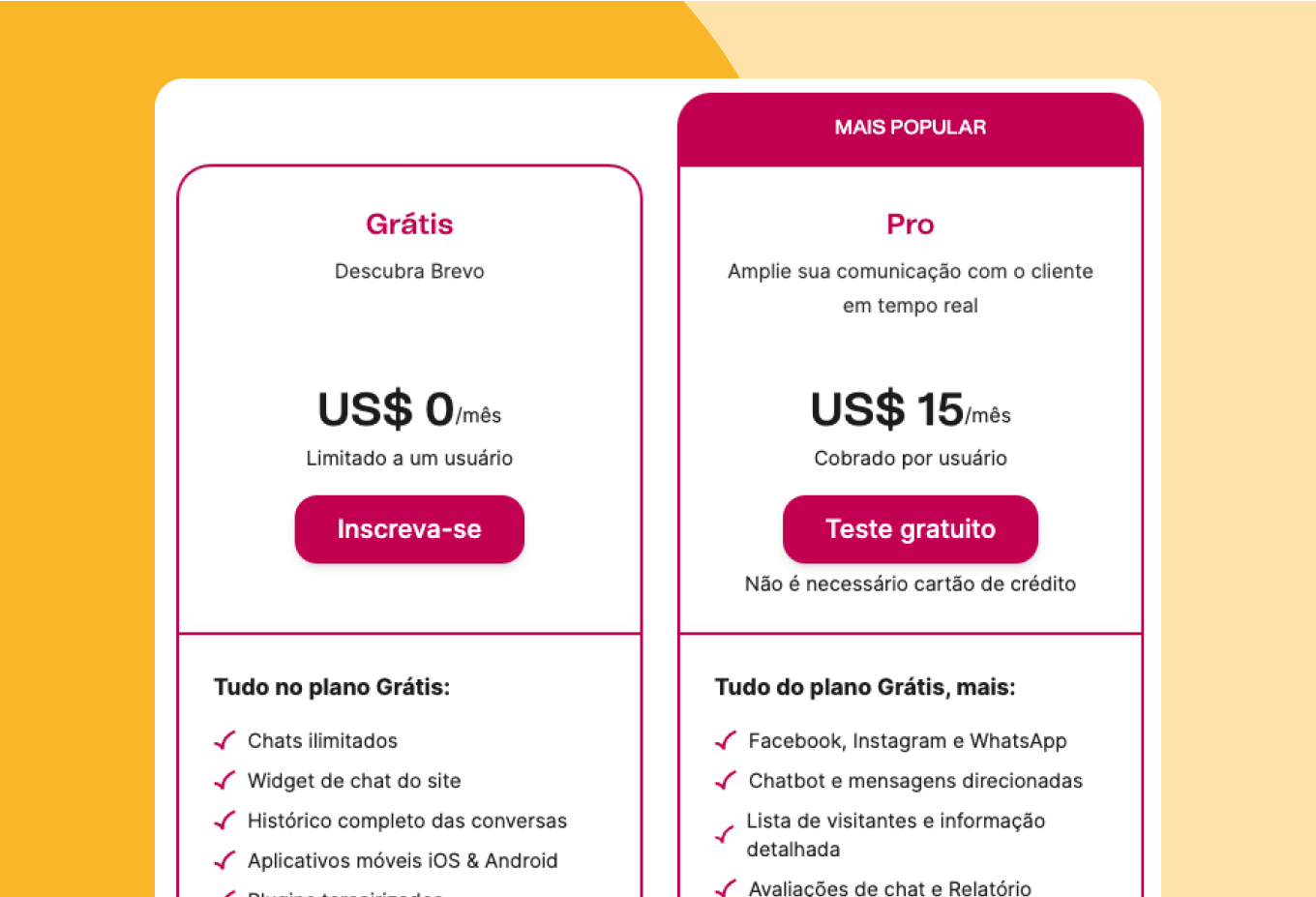Start the Pro plan Teste gratuito
Screen dimensions: 1316x897
910,529
